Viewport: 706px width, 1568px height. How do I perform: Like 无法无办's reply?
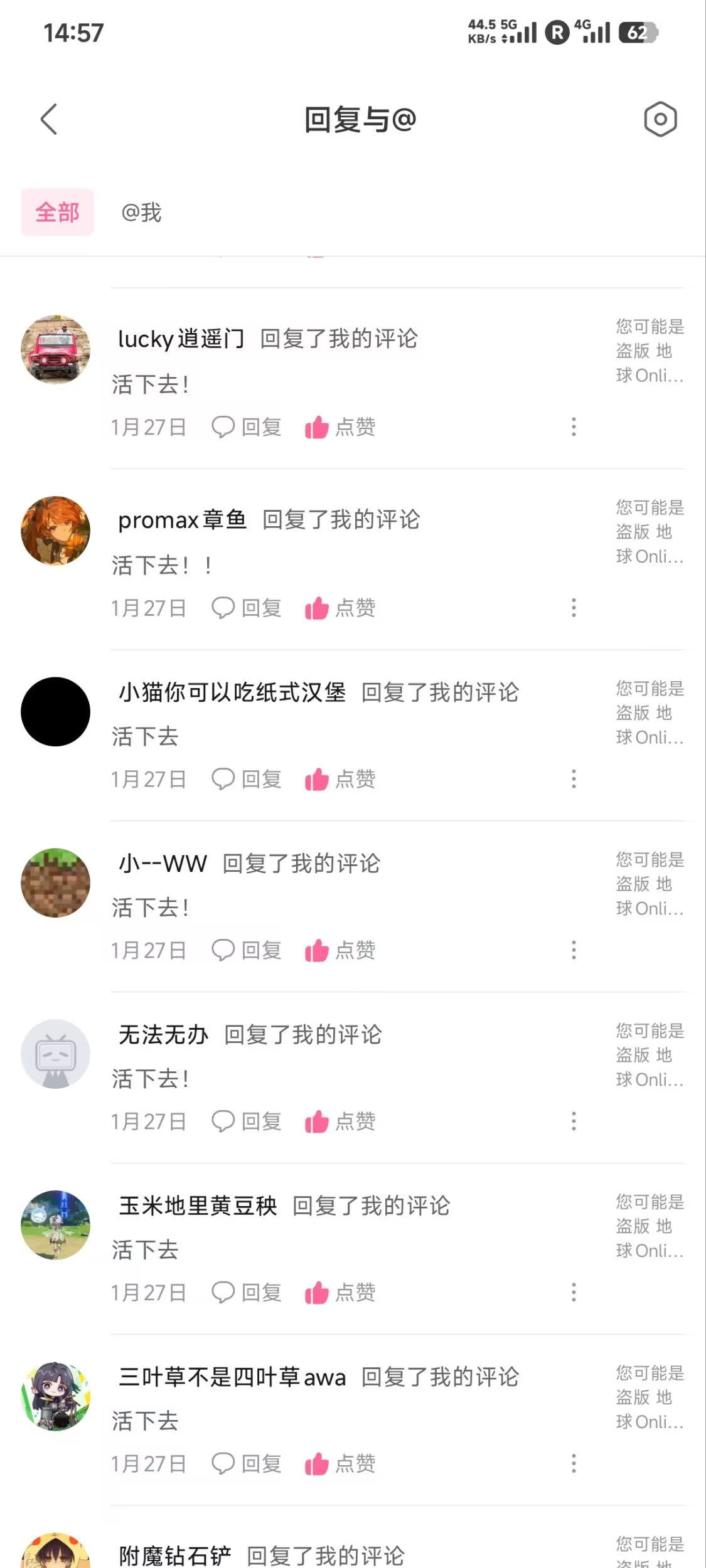(340, 1121)
